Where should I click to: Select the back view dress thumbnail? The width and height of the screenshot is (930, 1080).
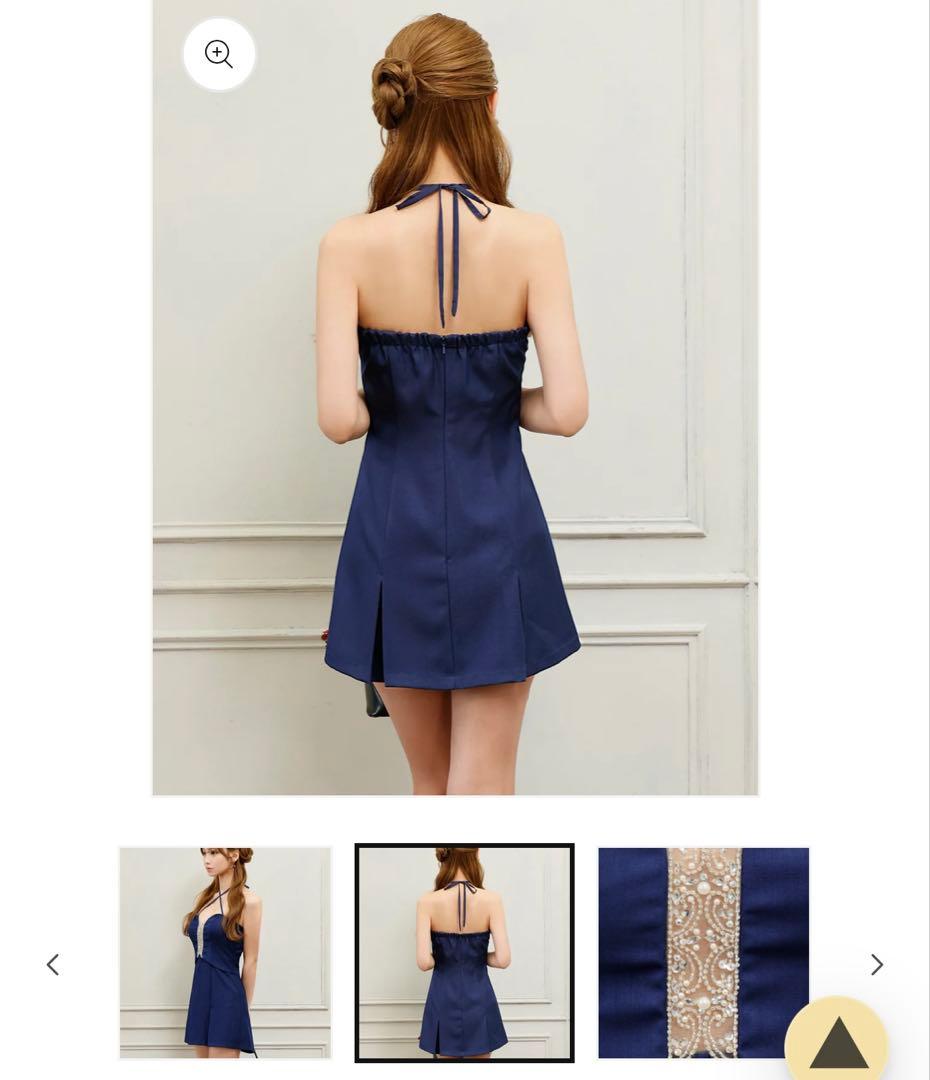464,952
